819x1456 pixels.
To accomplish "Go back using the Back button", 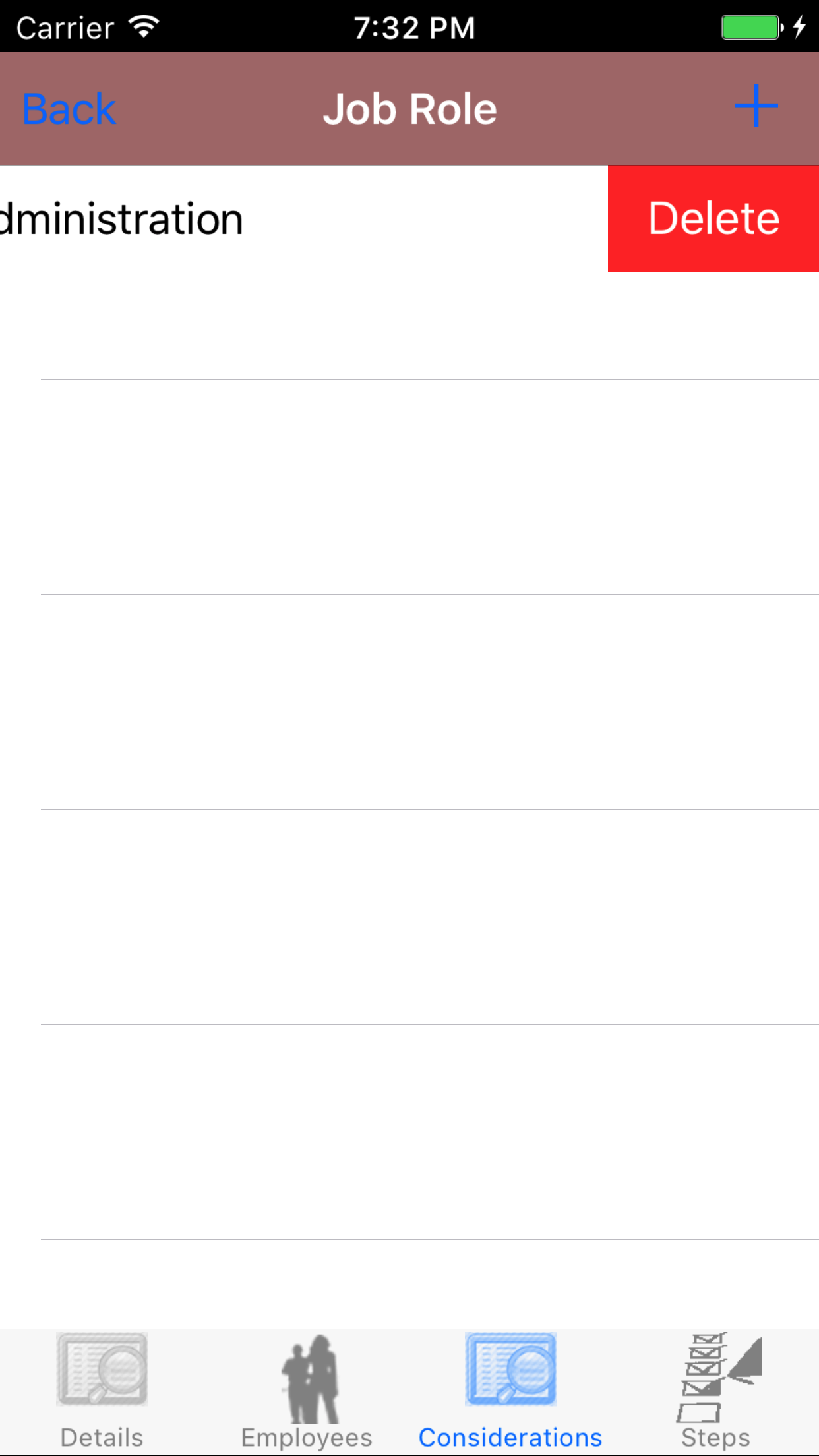I will click(x=69, y=109).
